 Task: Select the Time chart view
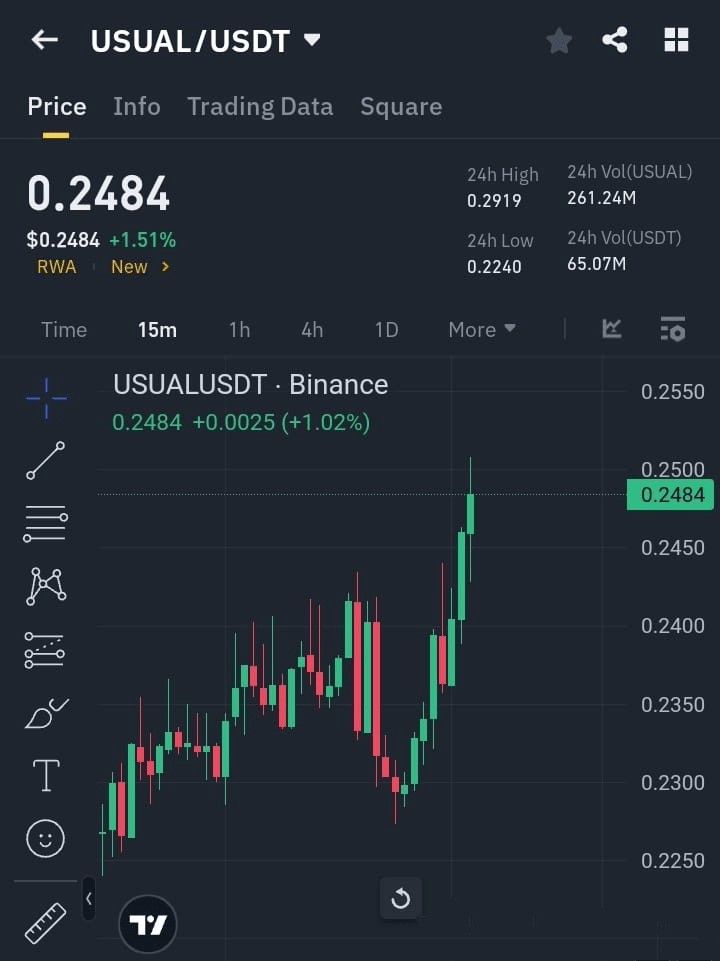coord(64,330)
